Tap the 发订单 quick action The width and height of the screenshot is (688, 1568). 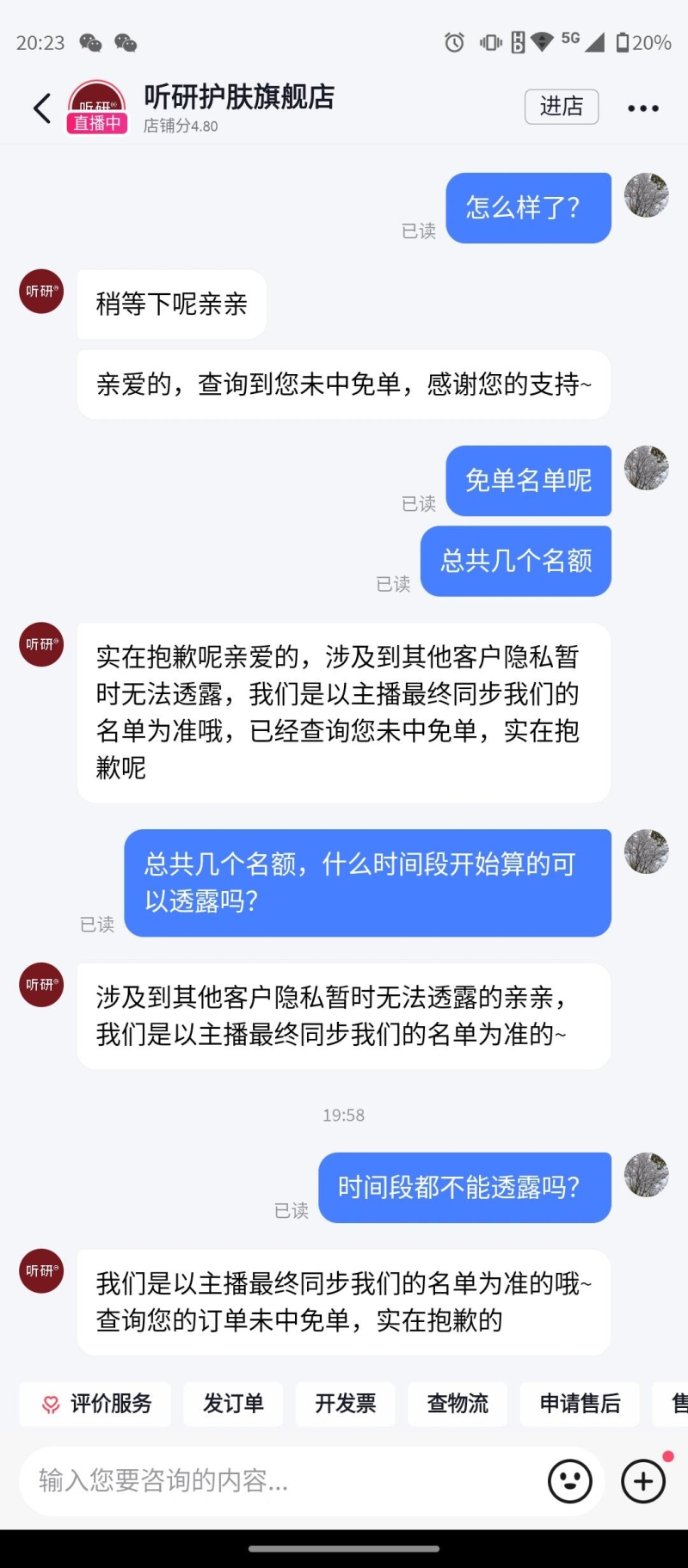[x=233, y=1404]
